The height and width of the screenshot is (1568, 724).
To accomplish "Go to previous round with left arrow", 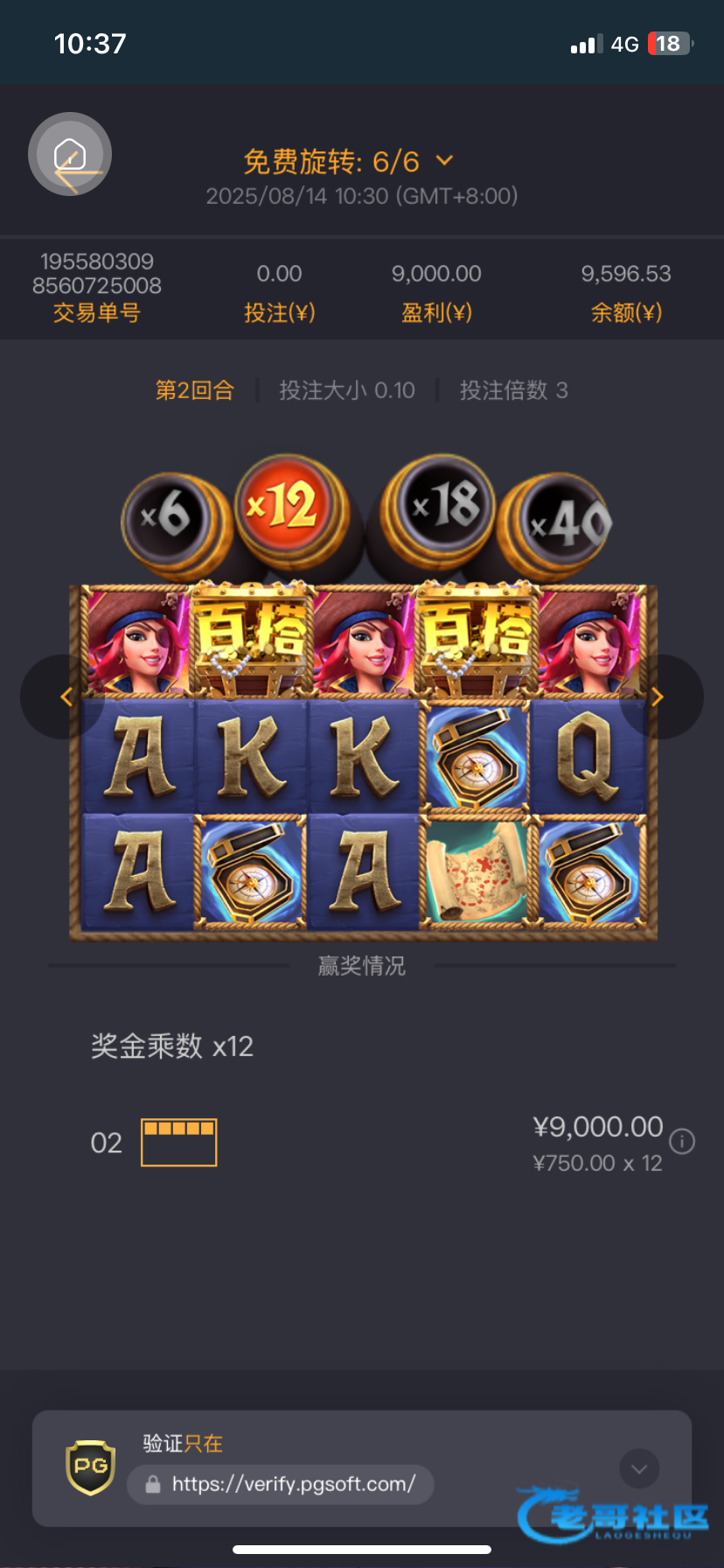I will click(65, 697).
